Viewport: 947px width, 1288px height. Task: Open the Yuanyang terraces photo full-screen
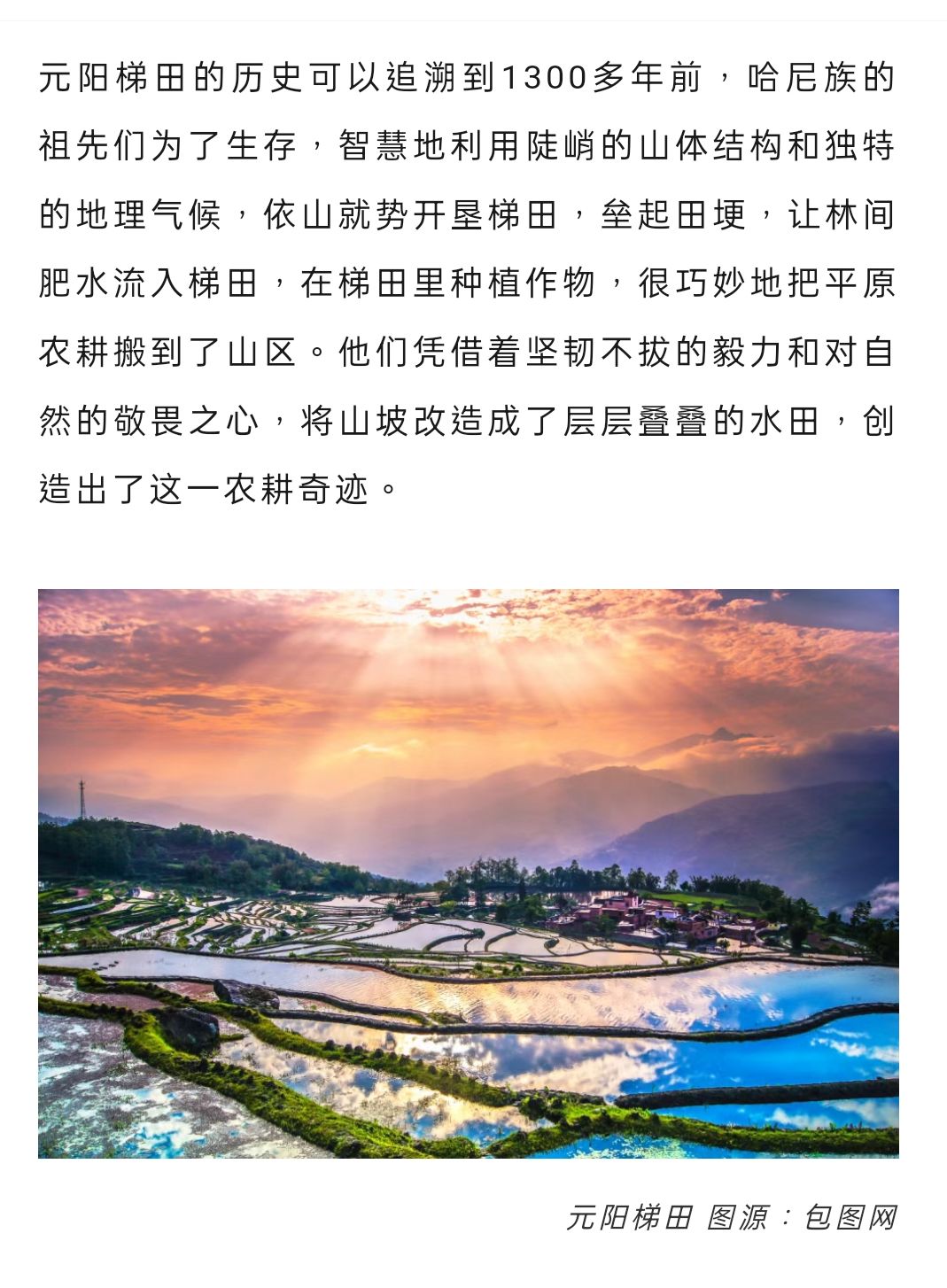tap(468, 873)
